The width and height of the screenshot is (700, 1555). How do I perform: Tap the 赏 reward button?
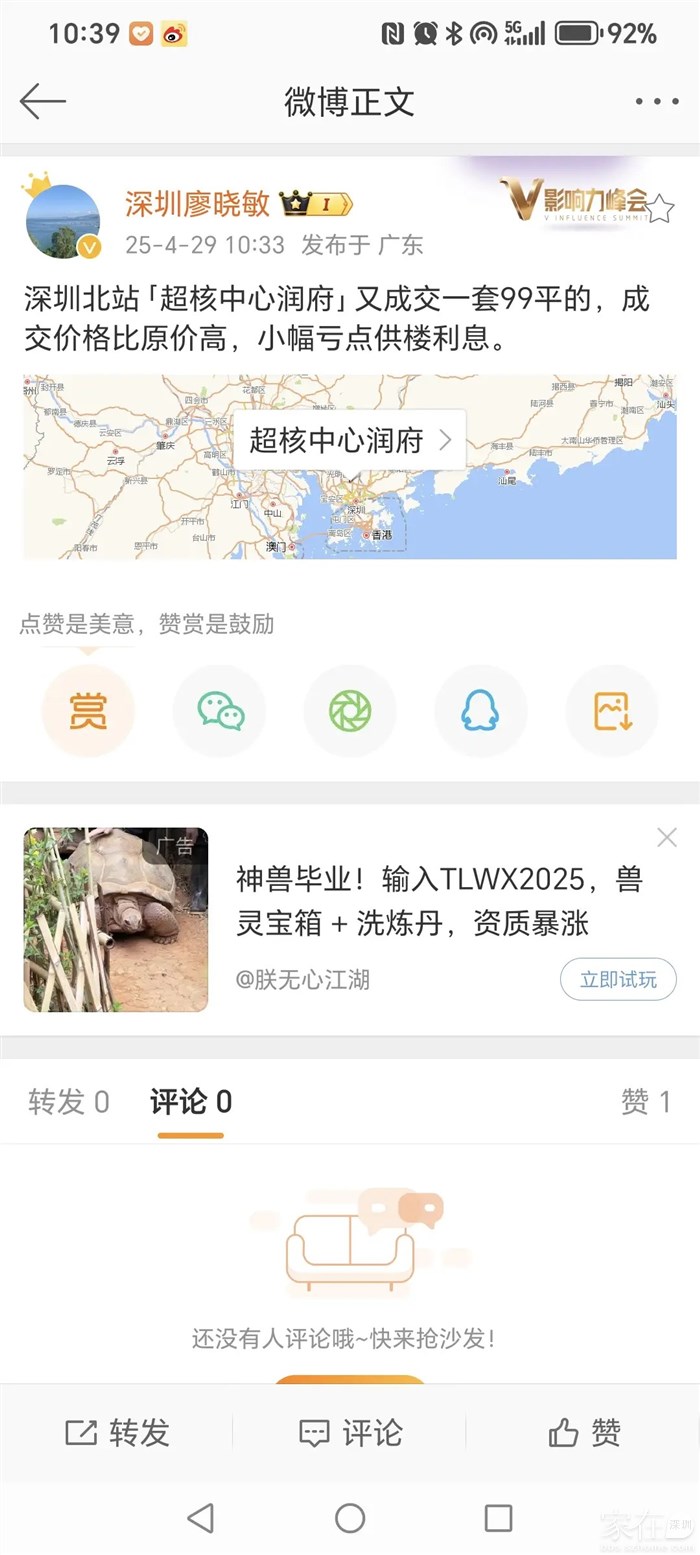click(x=88, y=711)
